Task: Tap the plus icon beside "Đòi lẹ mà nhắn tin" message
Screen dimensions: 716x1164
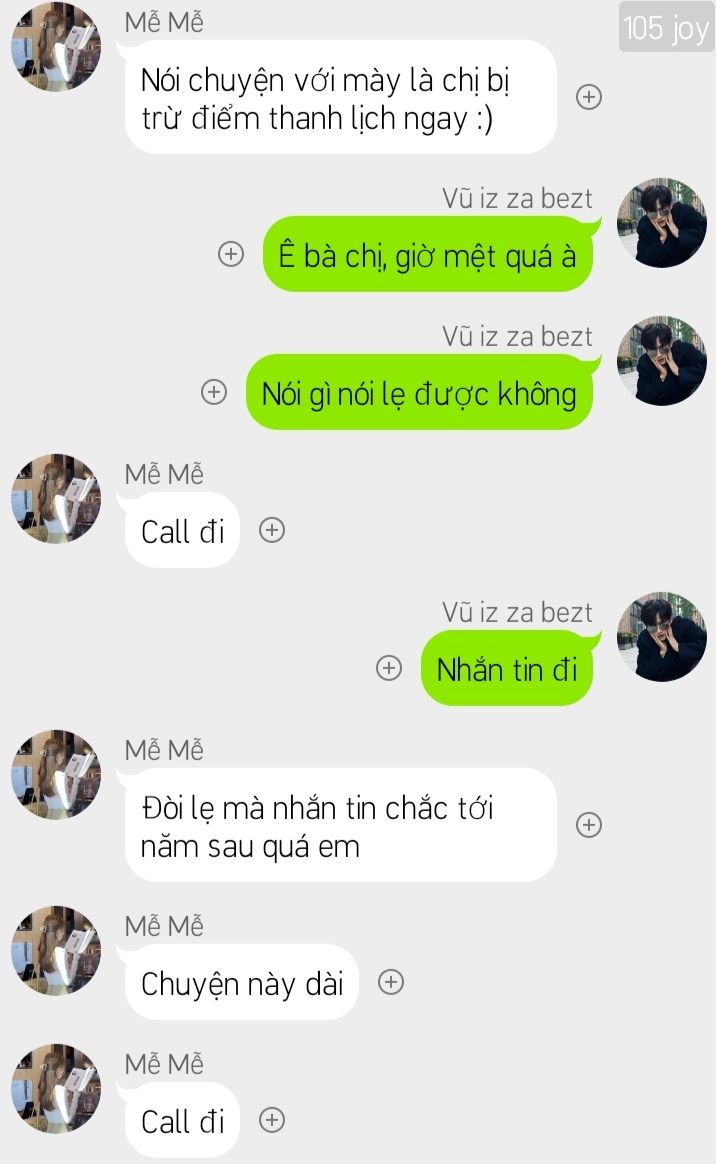Action: tap(590, 825)
